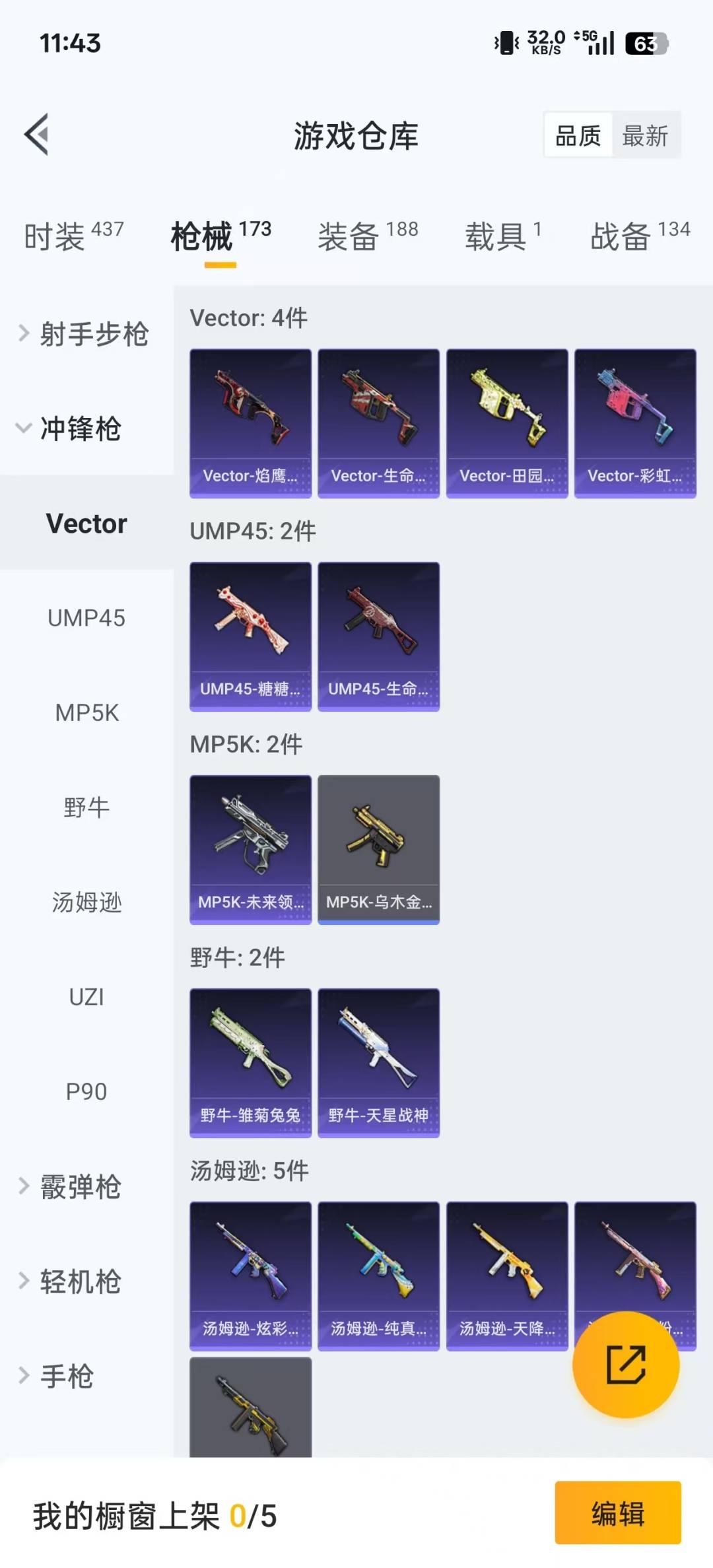Sort by 最新
The image size is (713, 1568).
pyautogui.click(x=645, y=136)
